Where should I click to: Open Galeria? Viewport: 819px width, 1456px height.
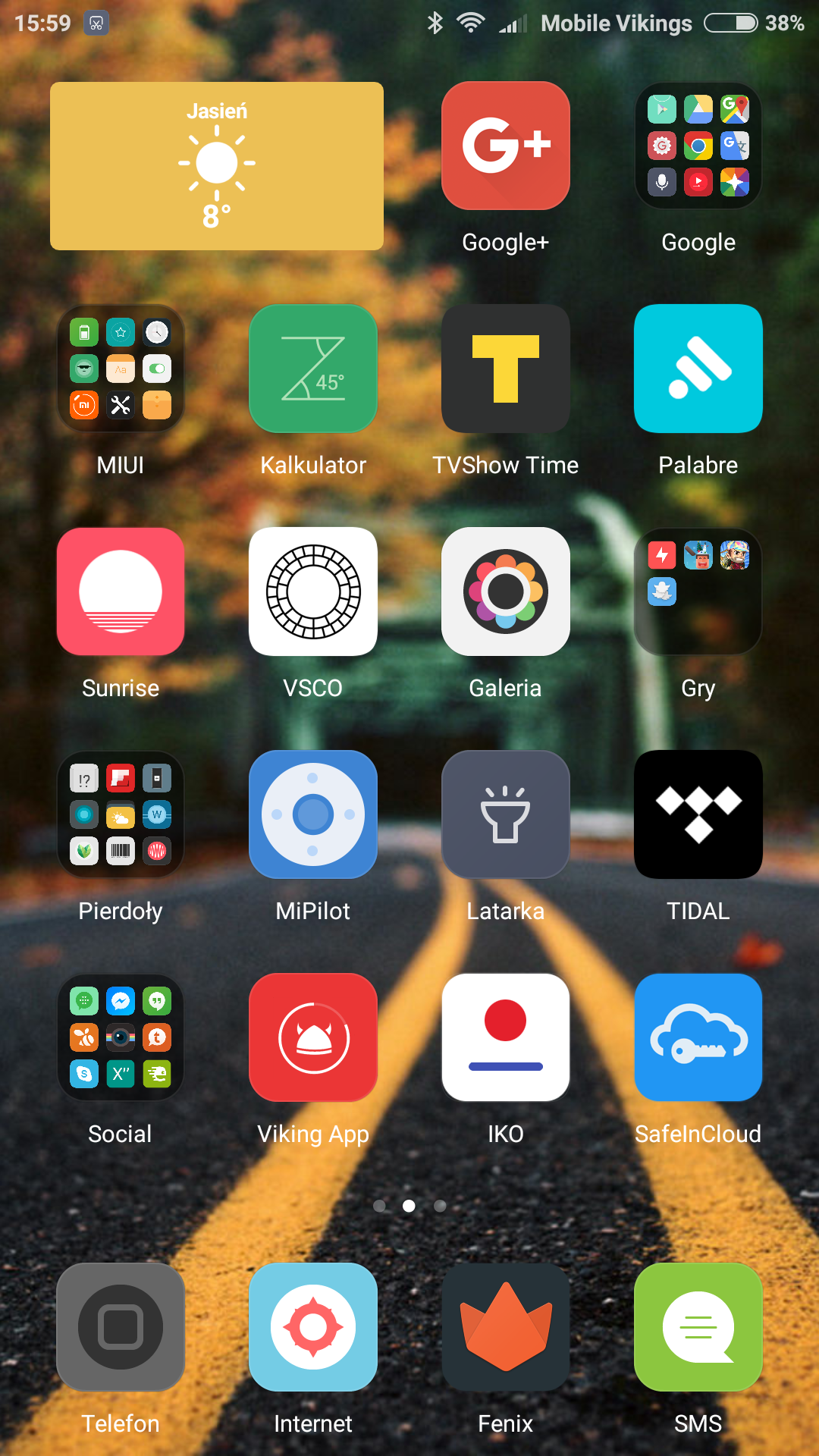point(506,591)
